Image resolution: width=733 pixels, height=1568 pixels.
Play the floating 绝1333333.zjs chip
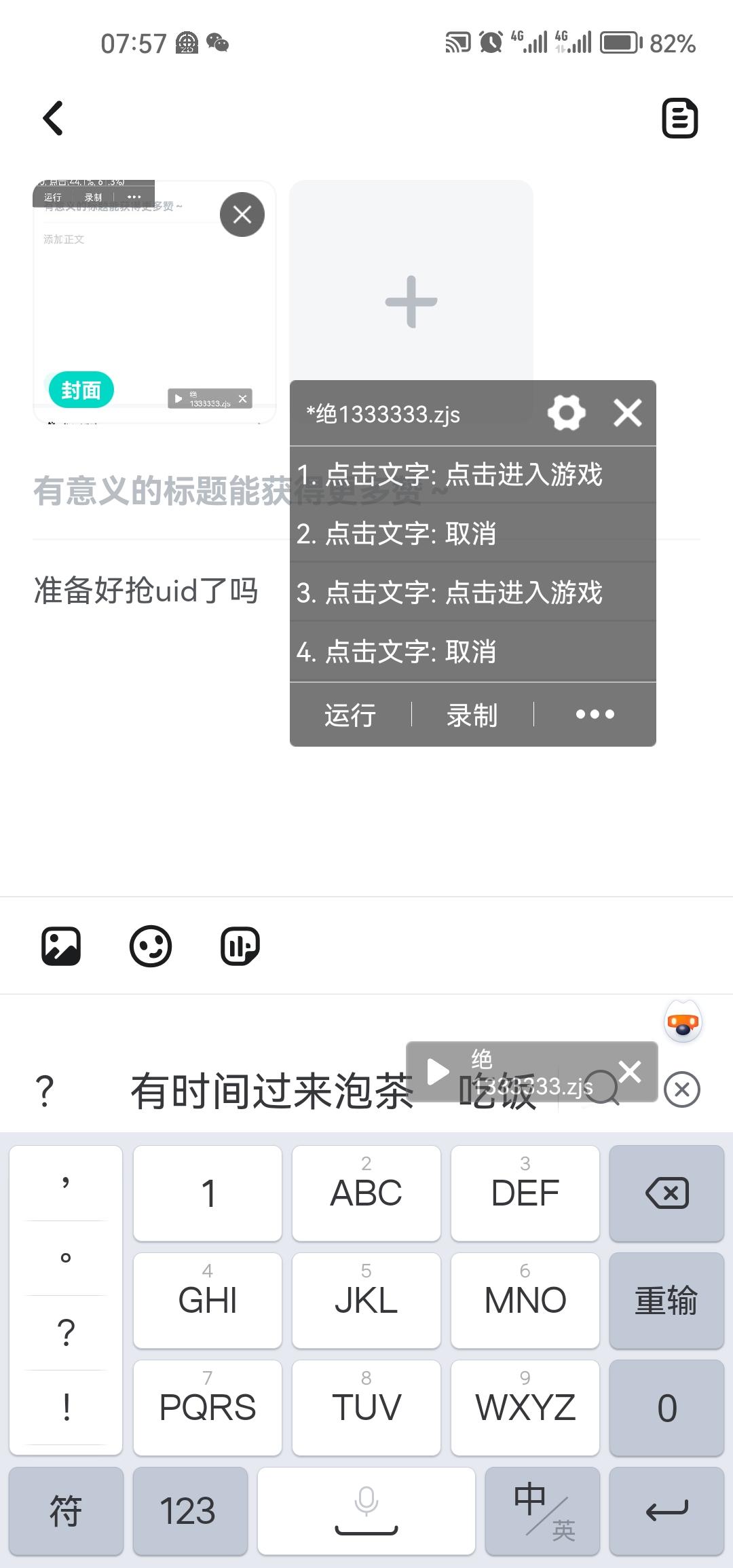[x=438, y=1071]
